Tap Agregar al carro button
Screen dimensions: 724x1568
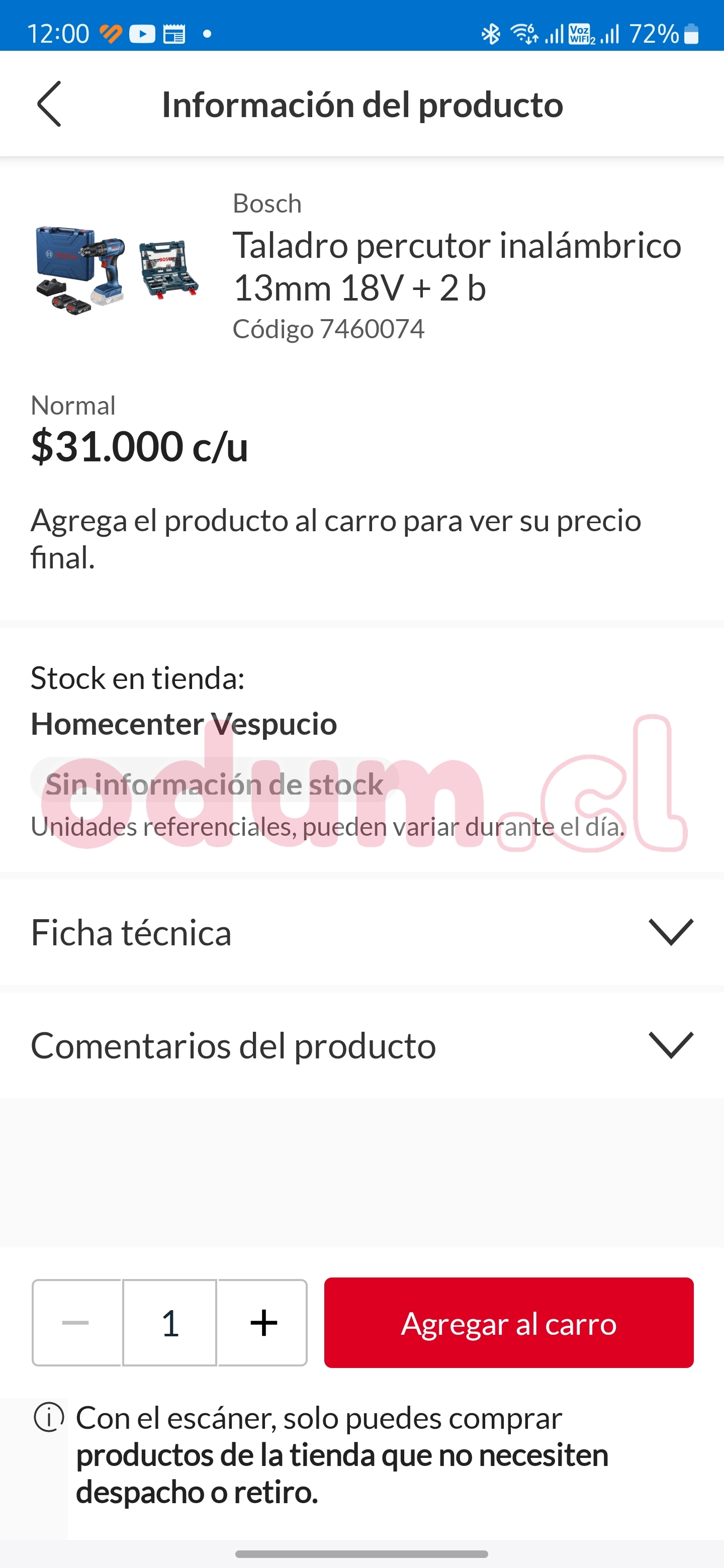tap(508, 1323)
